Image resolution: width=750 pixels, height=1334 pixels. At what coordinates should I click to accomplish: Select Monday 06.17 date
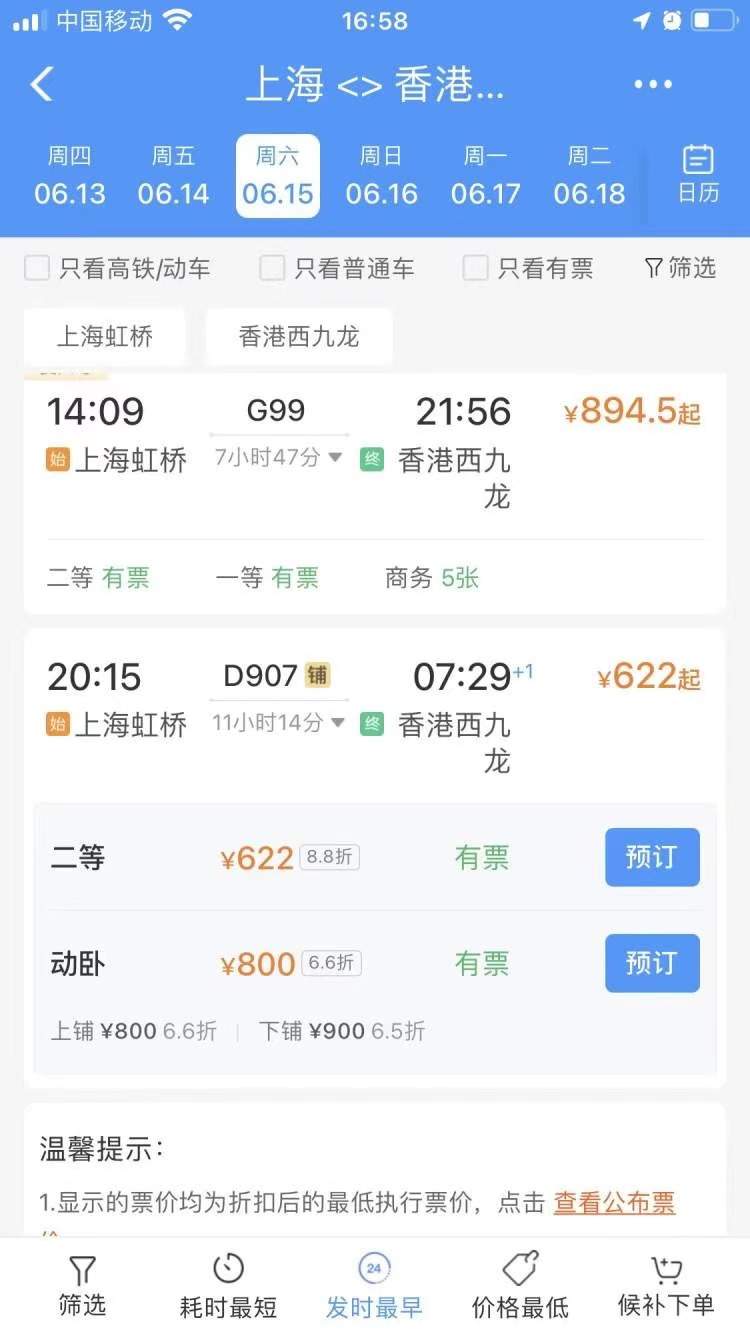486,176
